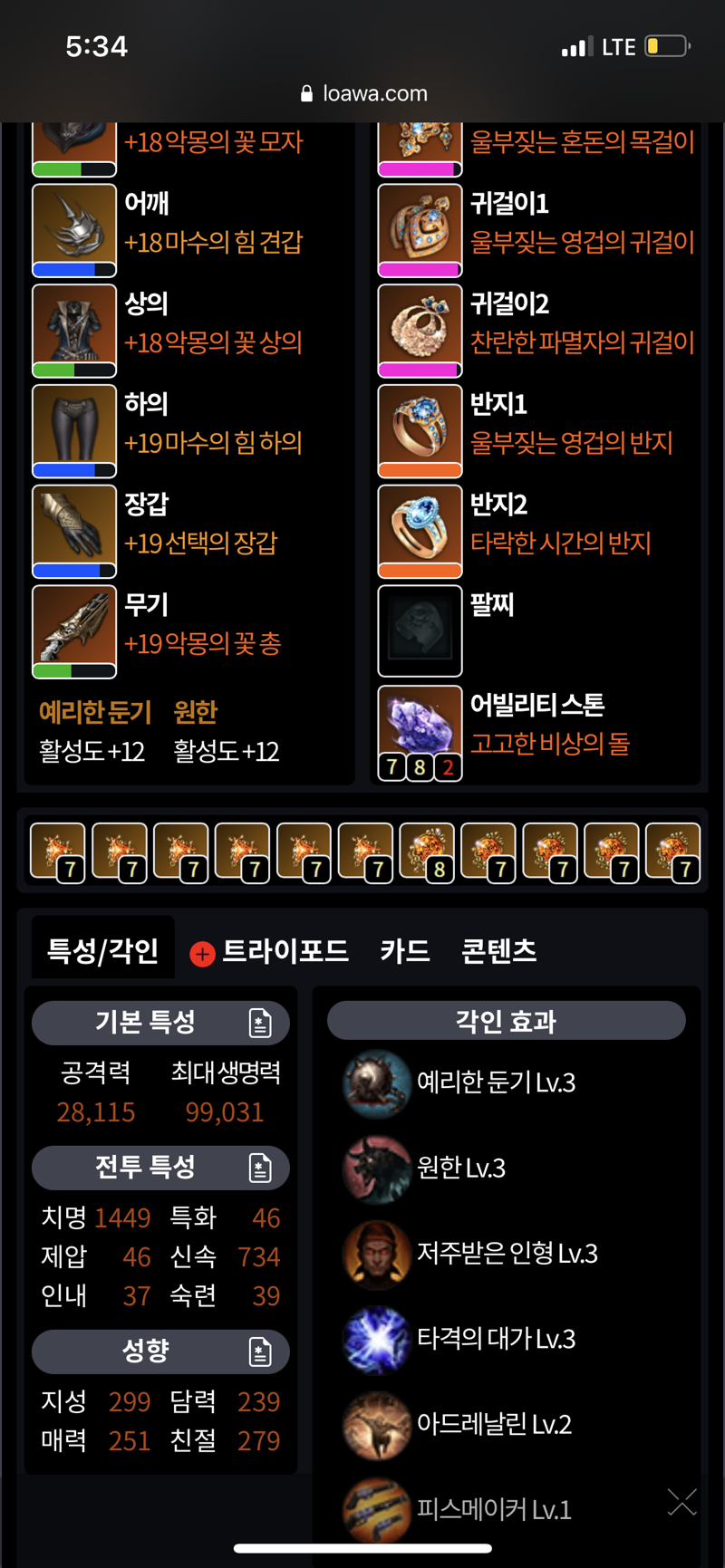This screenshot has width=725, height=1568.
Task: Tap the 아드레날린 Lv.2 engraving
Action: 493,1424
